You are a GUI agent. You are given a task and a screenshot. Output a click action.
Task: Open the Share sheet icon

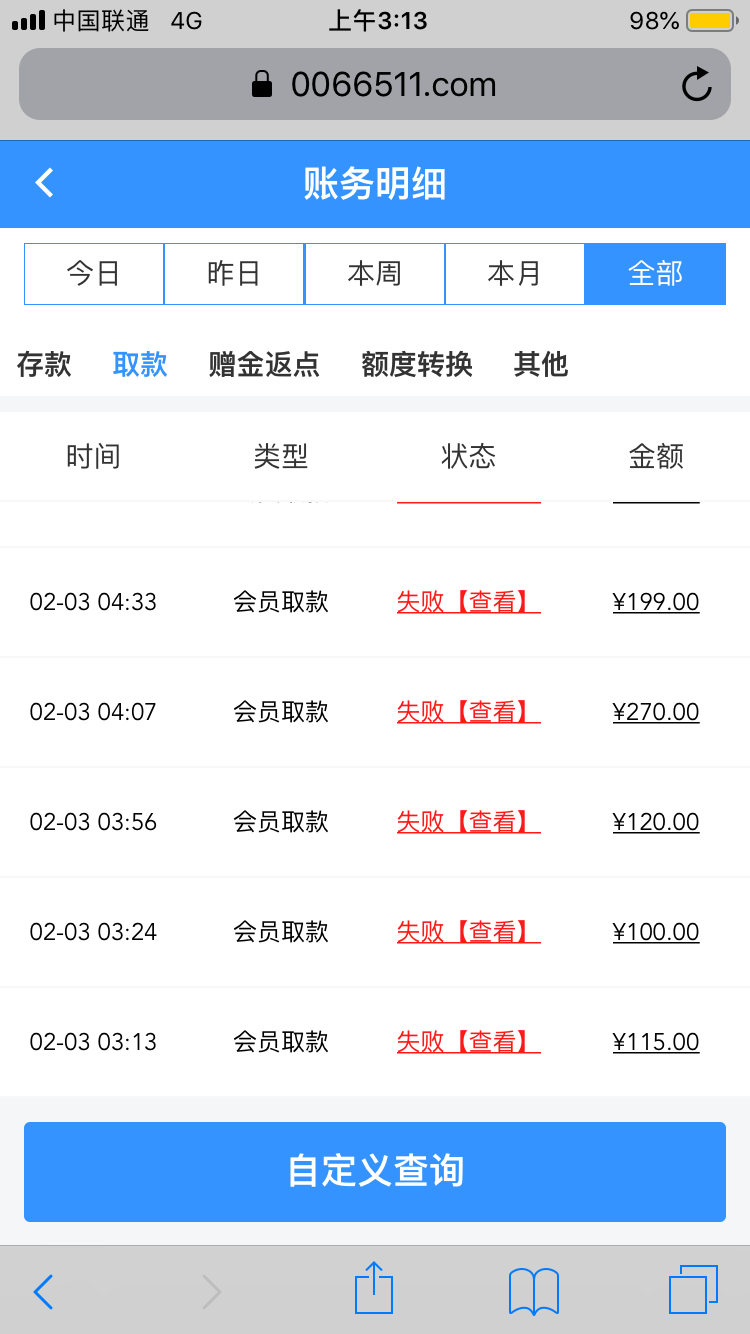(x=373, y=1289)
